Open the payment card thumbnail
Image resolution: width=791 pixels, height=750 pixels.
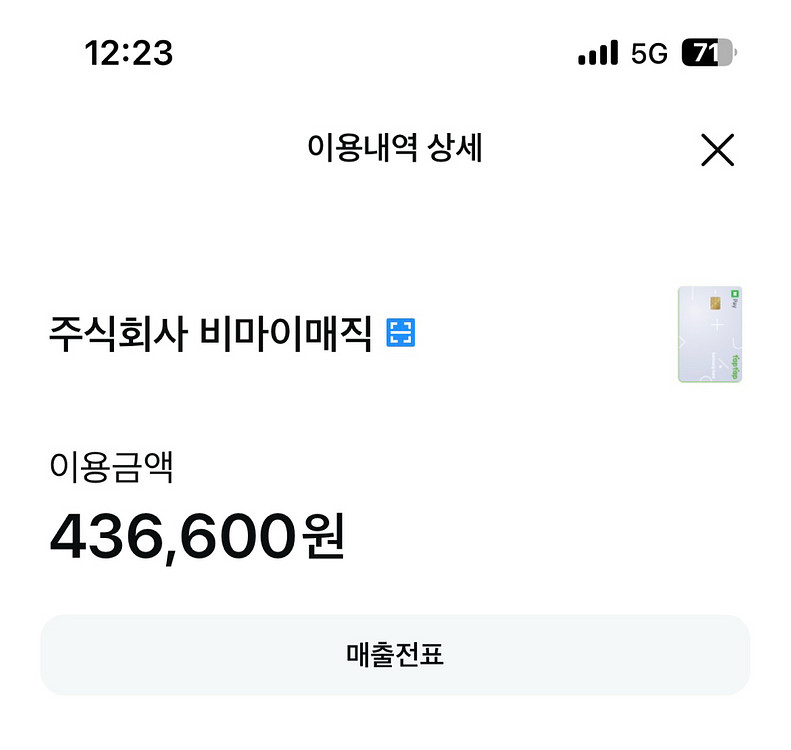point(709,334)
